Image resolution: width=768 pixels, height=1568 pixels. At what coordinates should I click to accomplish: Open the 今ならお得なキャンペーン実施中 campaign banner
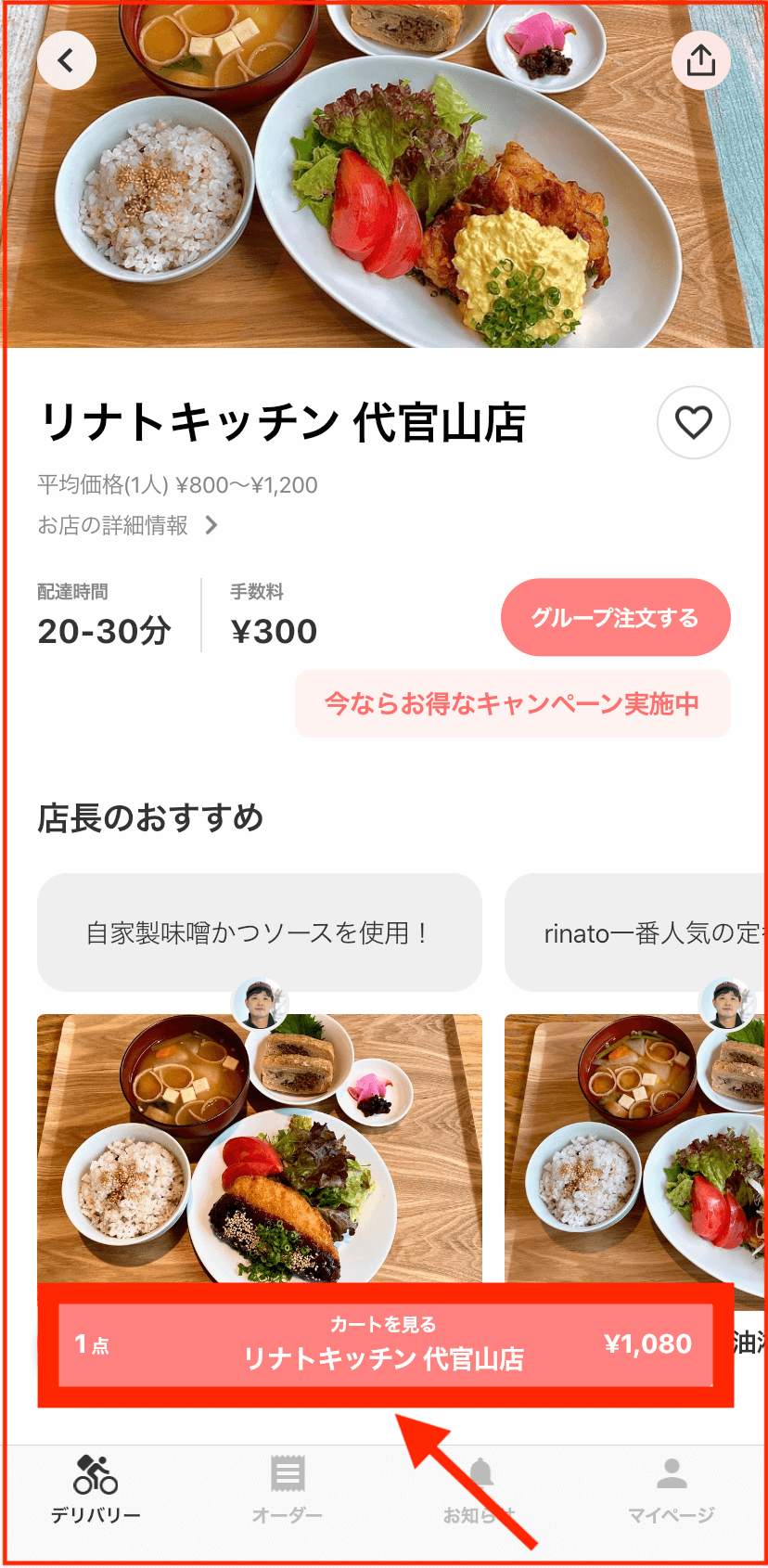coord(512,703)
